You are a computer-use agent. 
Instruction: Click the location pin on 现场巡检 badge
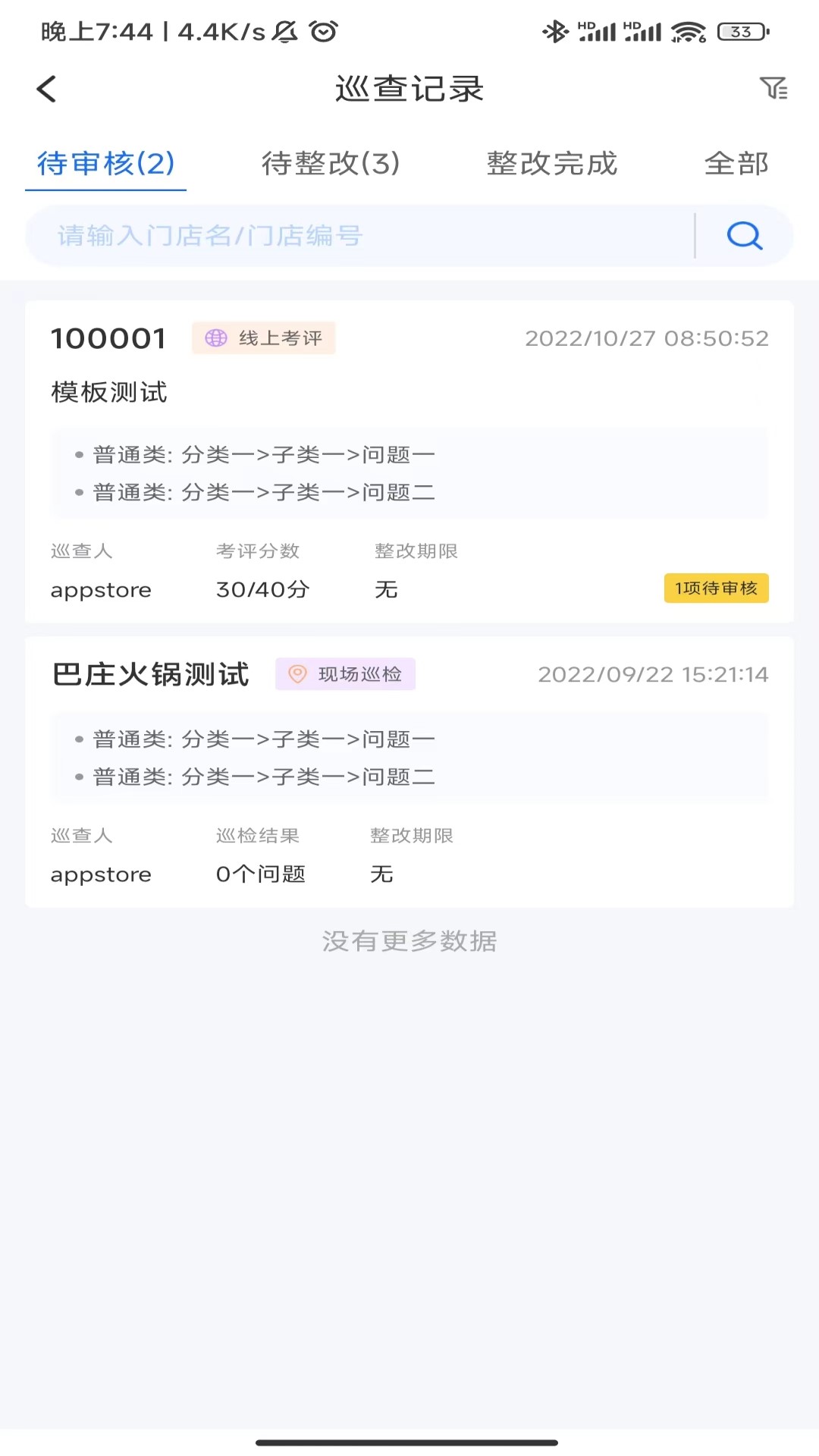pyautogui.click(x=297, y=674)
